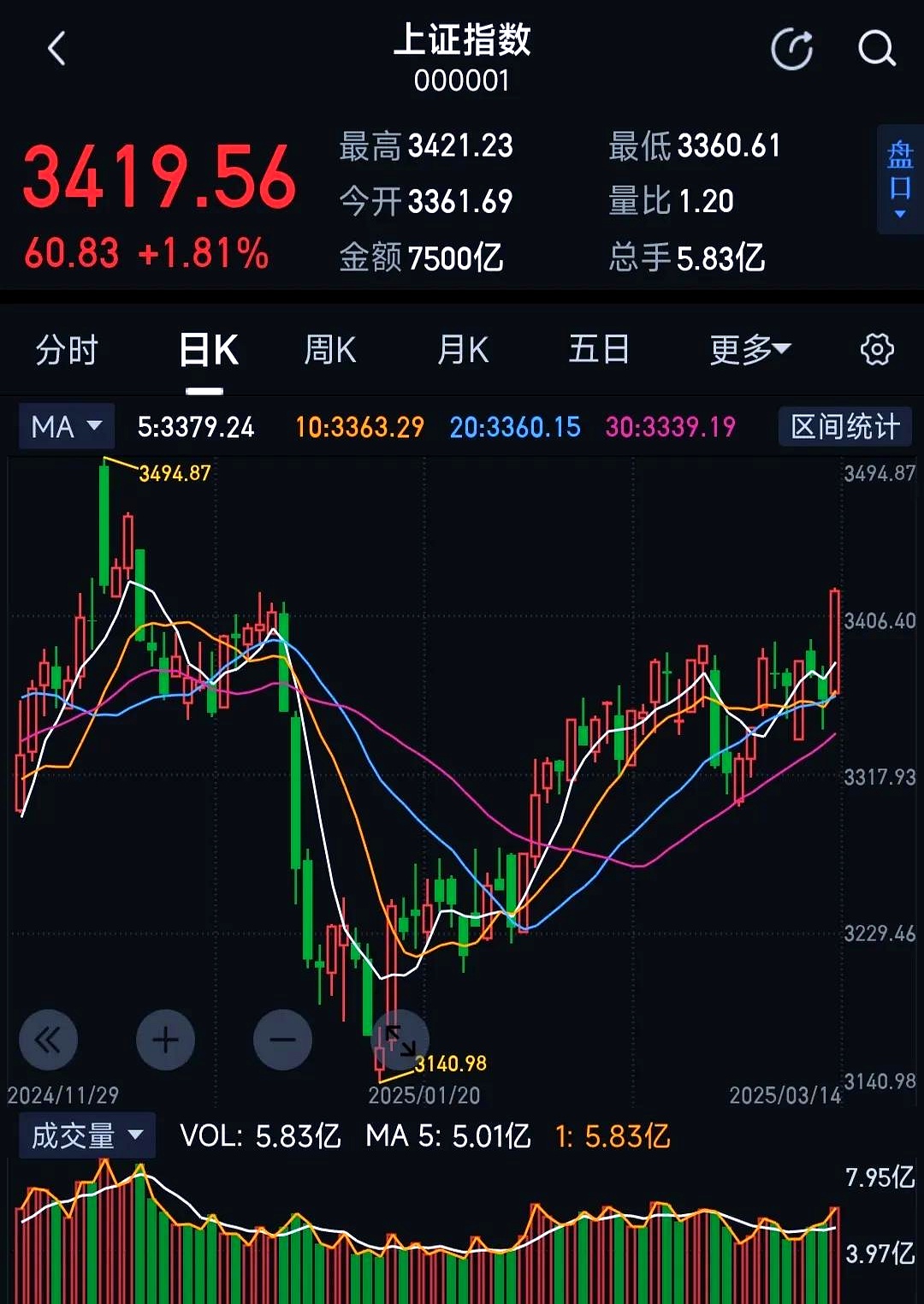Image resolution: width=924 pixels, height=1304 pixels.
Task: Shift chart to earlier dates with double-arrow
Action: 49,1040
